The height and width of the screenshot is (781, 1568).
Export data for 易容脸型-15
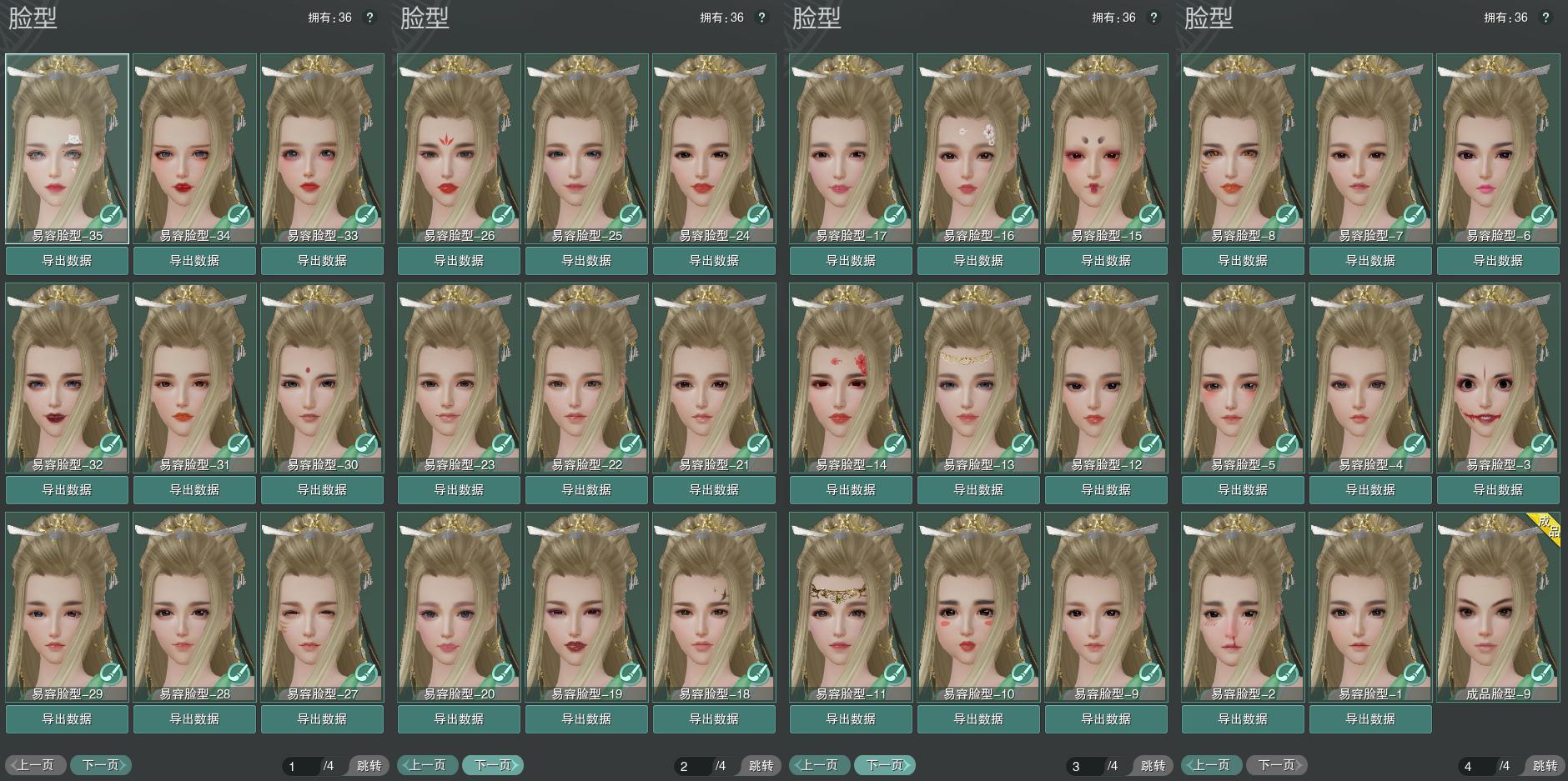coord(1106,261)
